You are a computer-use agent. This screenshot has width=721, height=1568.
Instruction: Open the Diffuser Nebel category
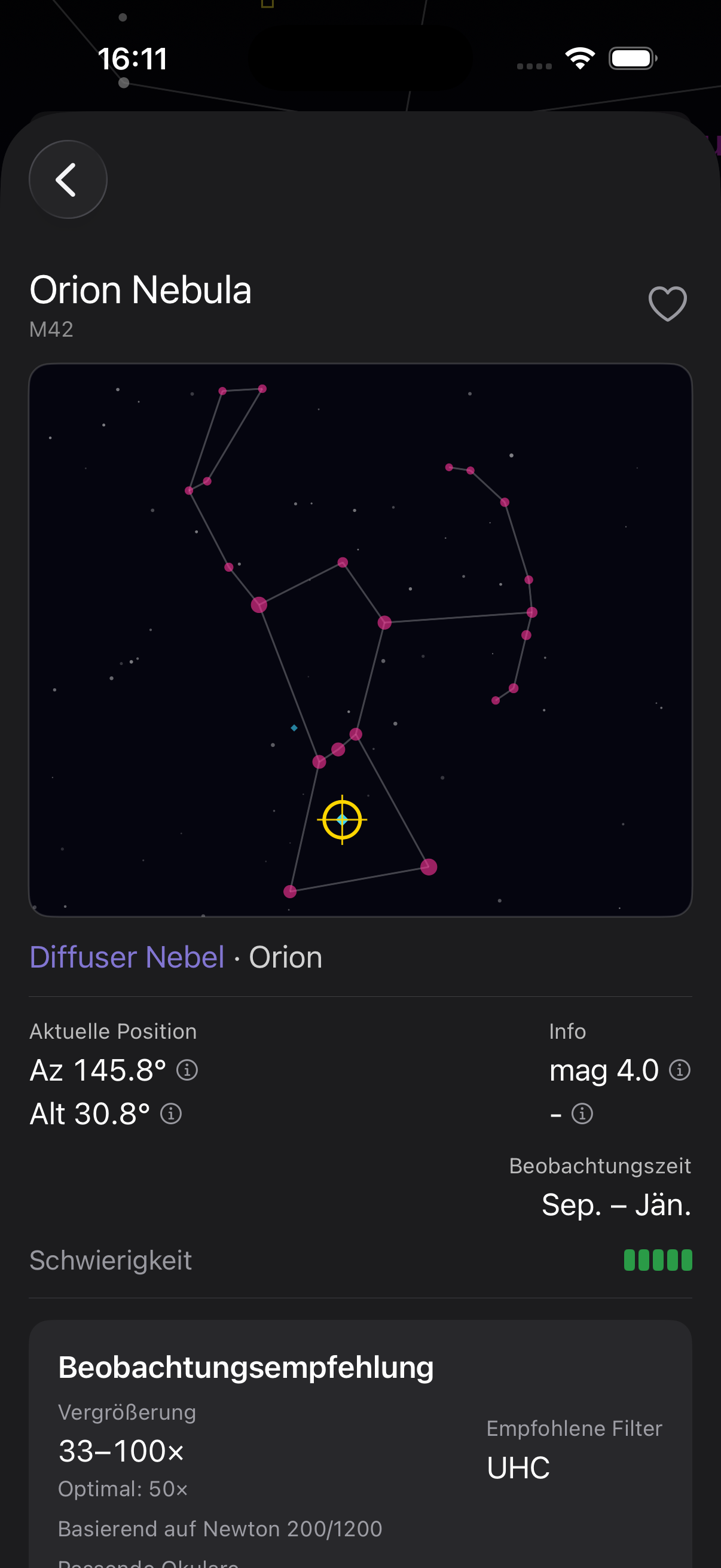coord(127,957)
